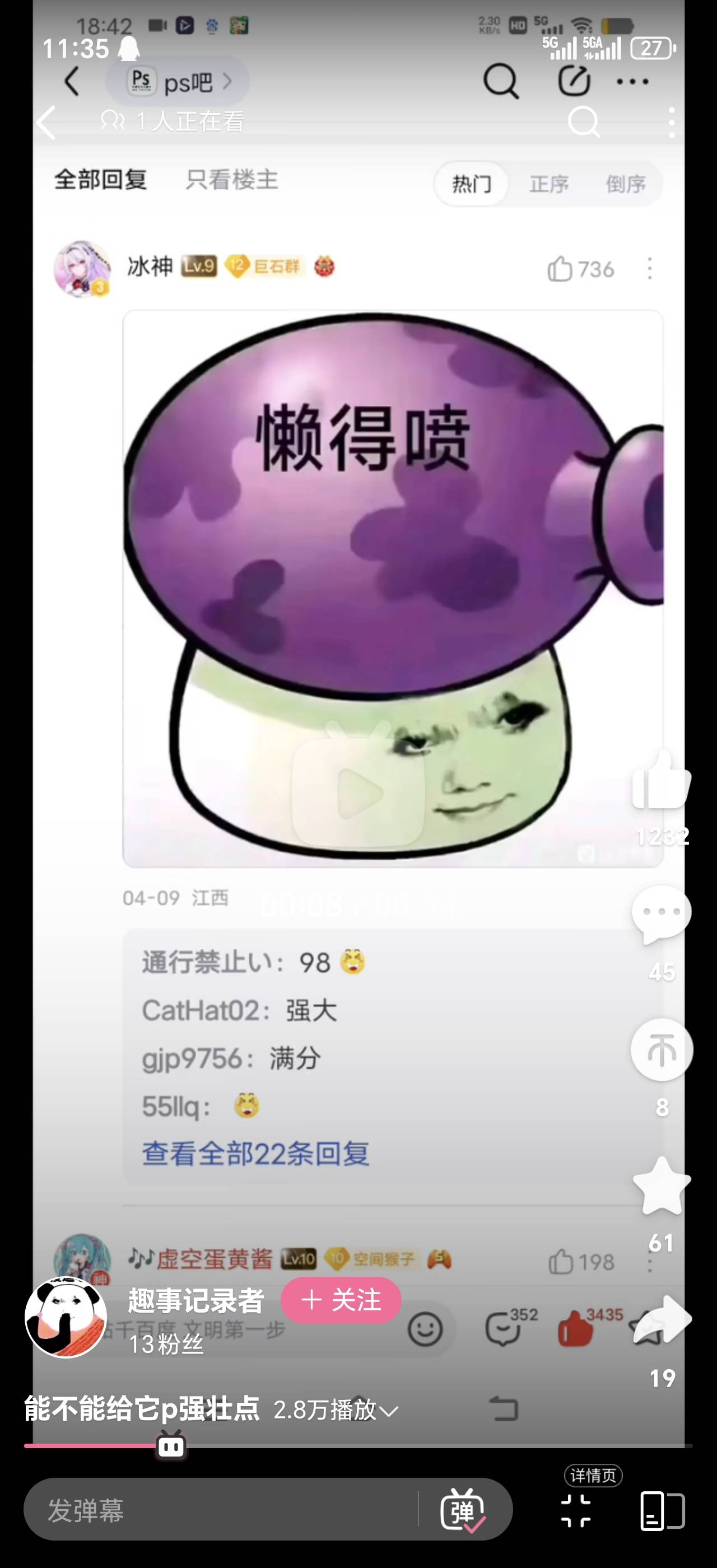This screenshot has width=717, height=1568.
Task: Open the video's overflow menu
Action: pos(672,122)
